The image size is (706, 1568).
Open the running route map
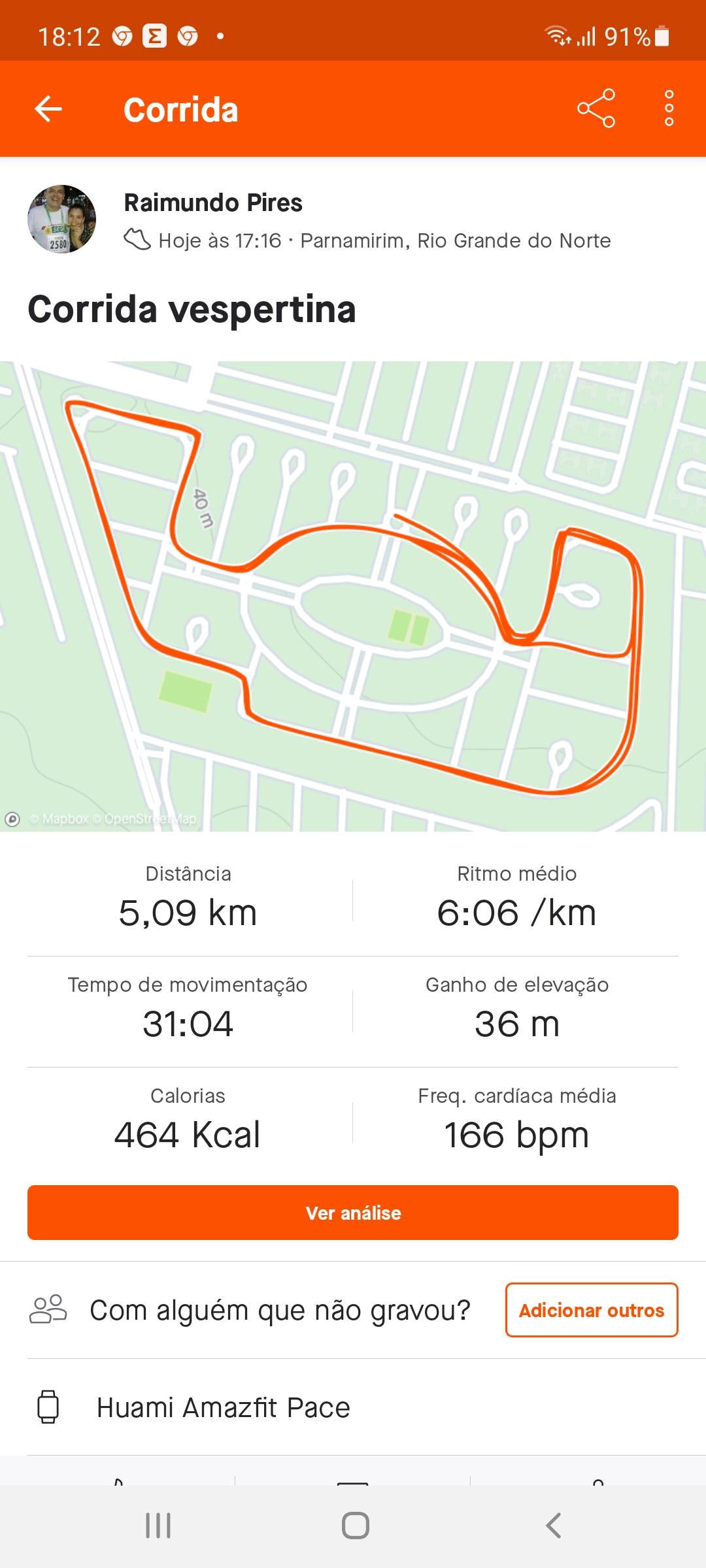point(353,596)
